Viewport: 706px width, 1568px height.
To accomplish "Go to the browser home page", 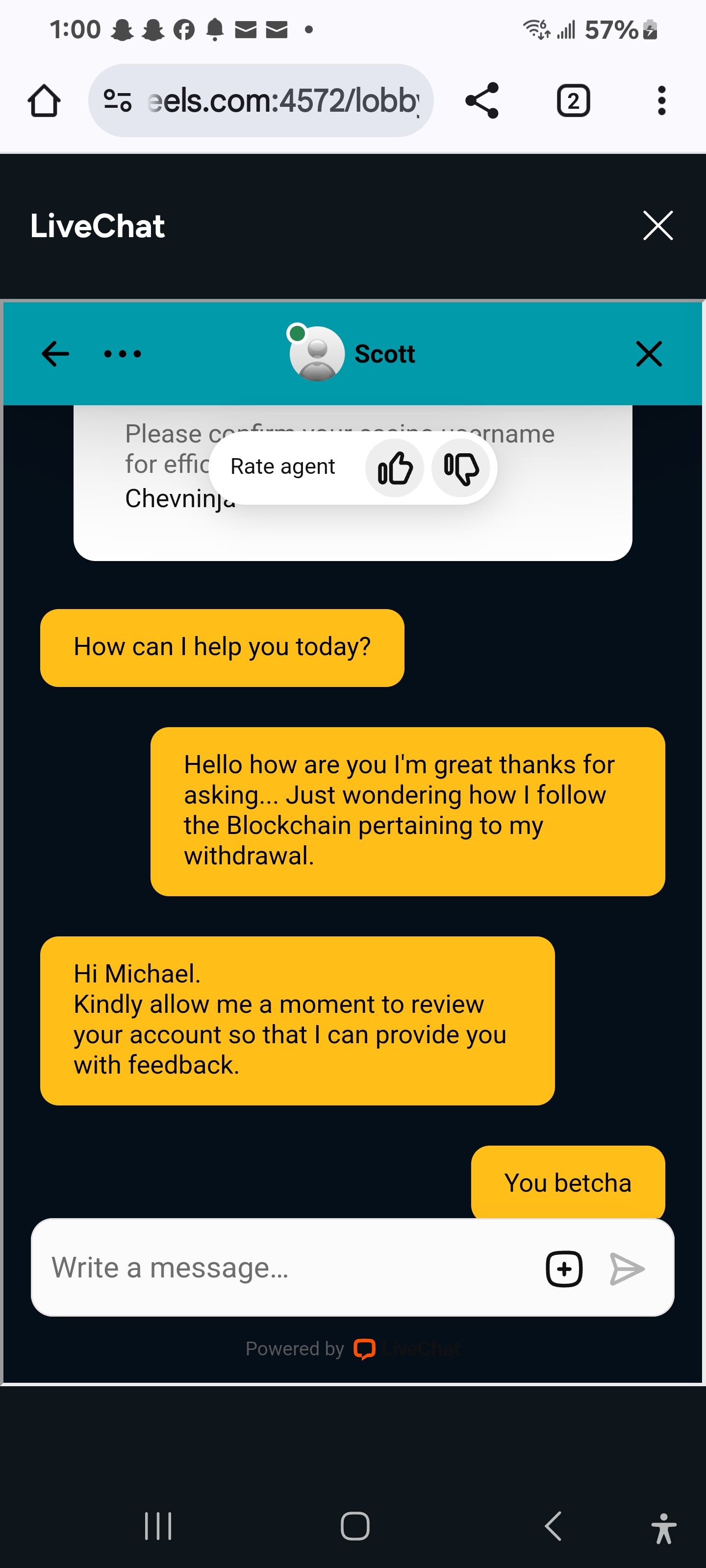I will tap(44, 100).
